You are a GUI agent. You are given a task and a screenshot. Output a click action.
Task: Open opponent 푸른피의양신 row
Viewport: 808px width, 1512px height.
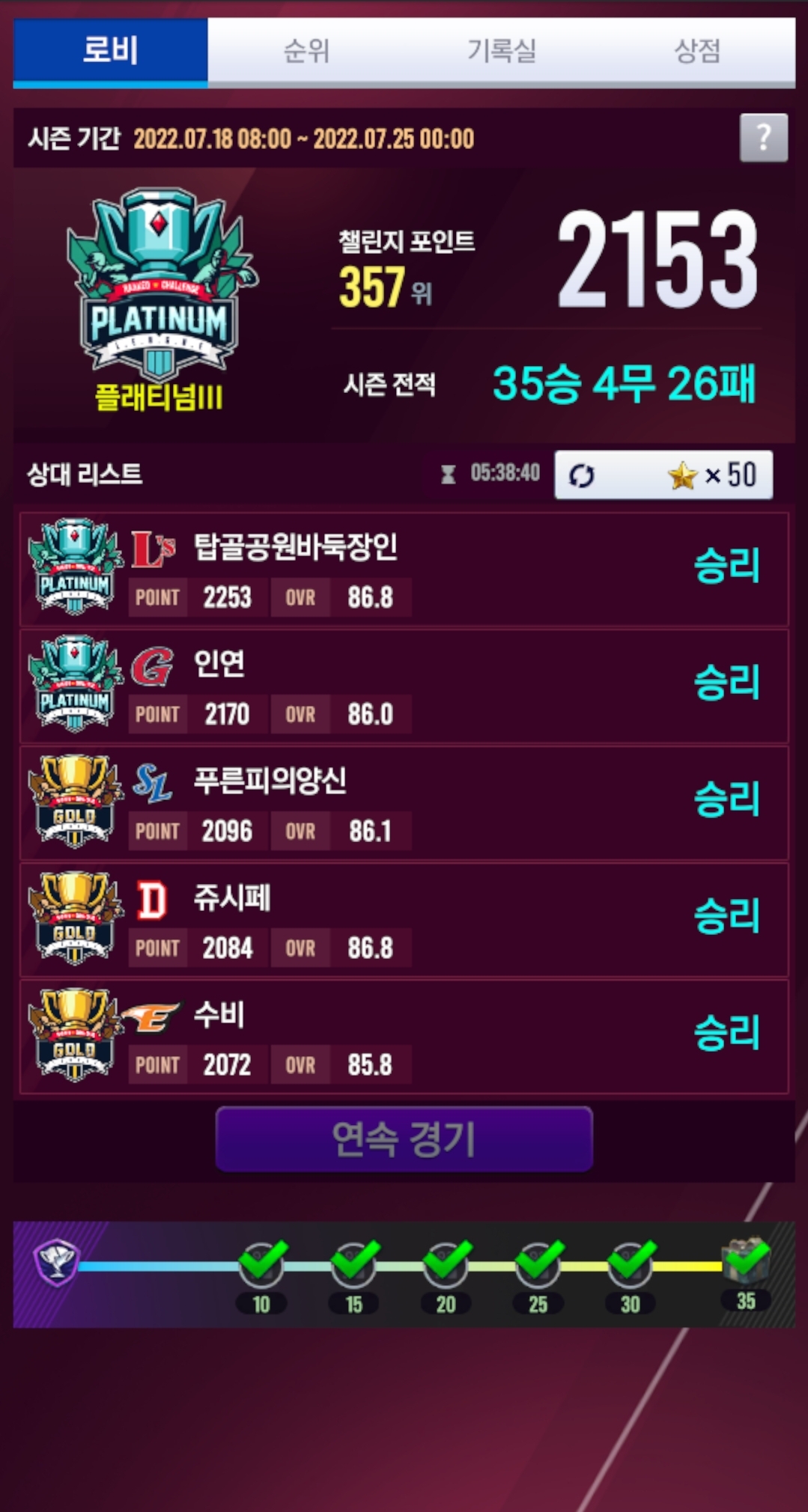coord(404,802)
